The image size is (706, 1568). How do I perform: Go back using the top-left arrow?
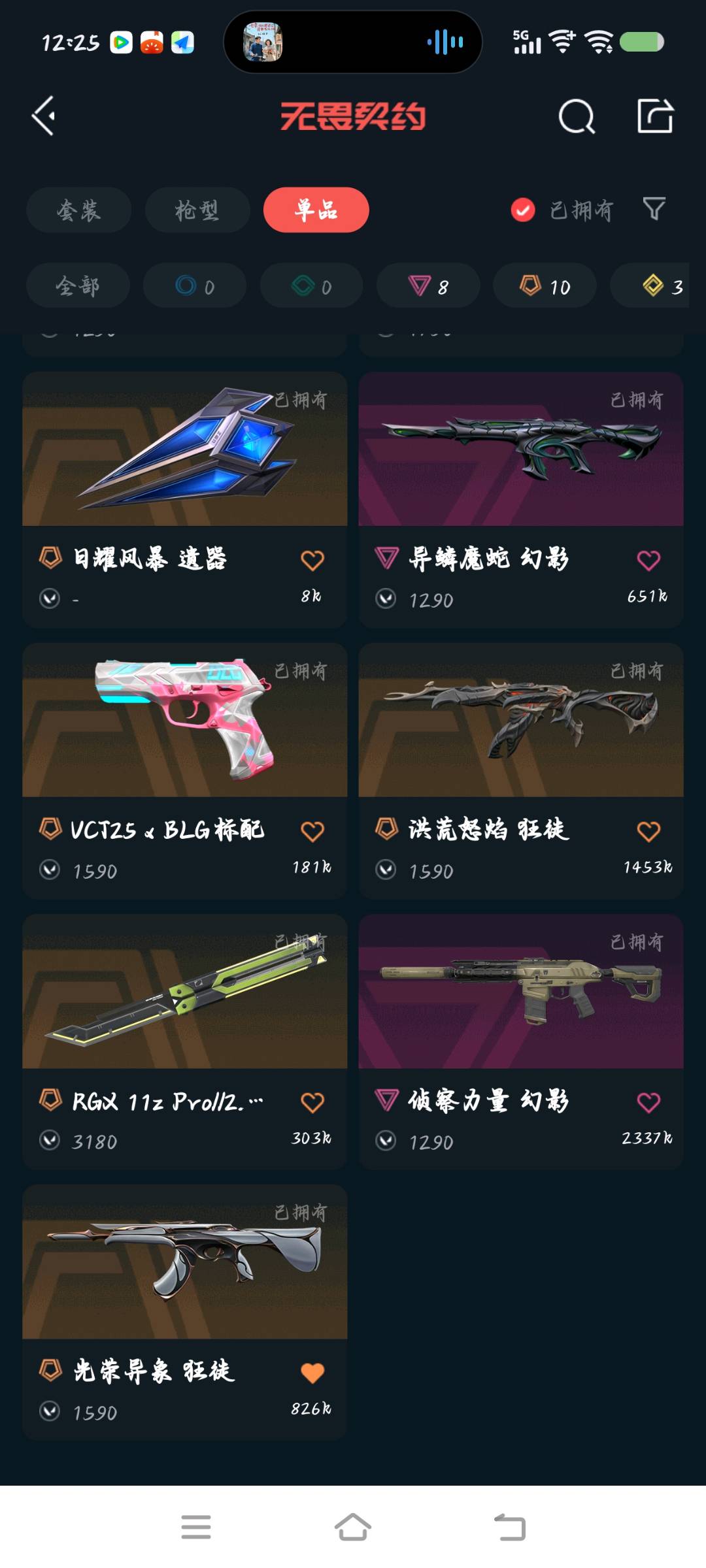pos(44,116)
